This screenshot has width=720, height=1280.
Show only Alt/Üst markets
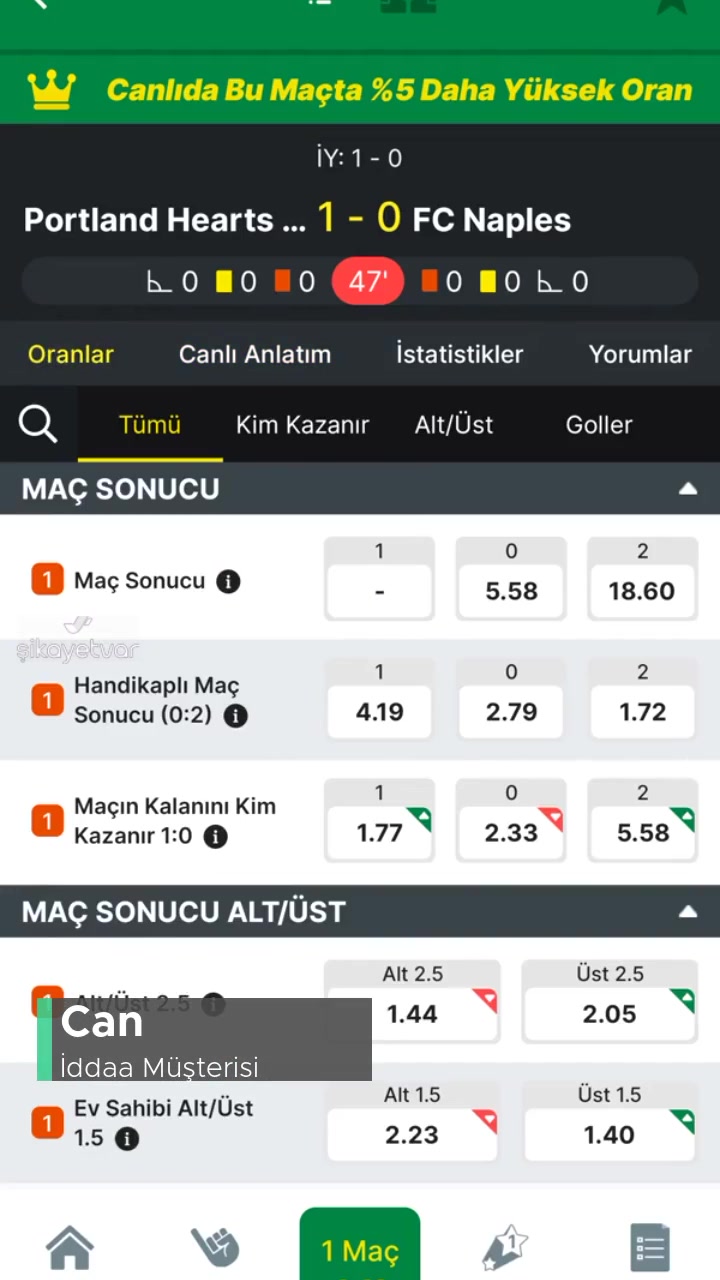click(454, 425)
